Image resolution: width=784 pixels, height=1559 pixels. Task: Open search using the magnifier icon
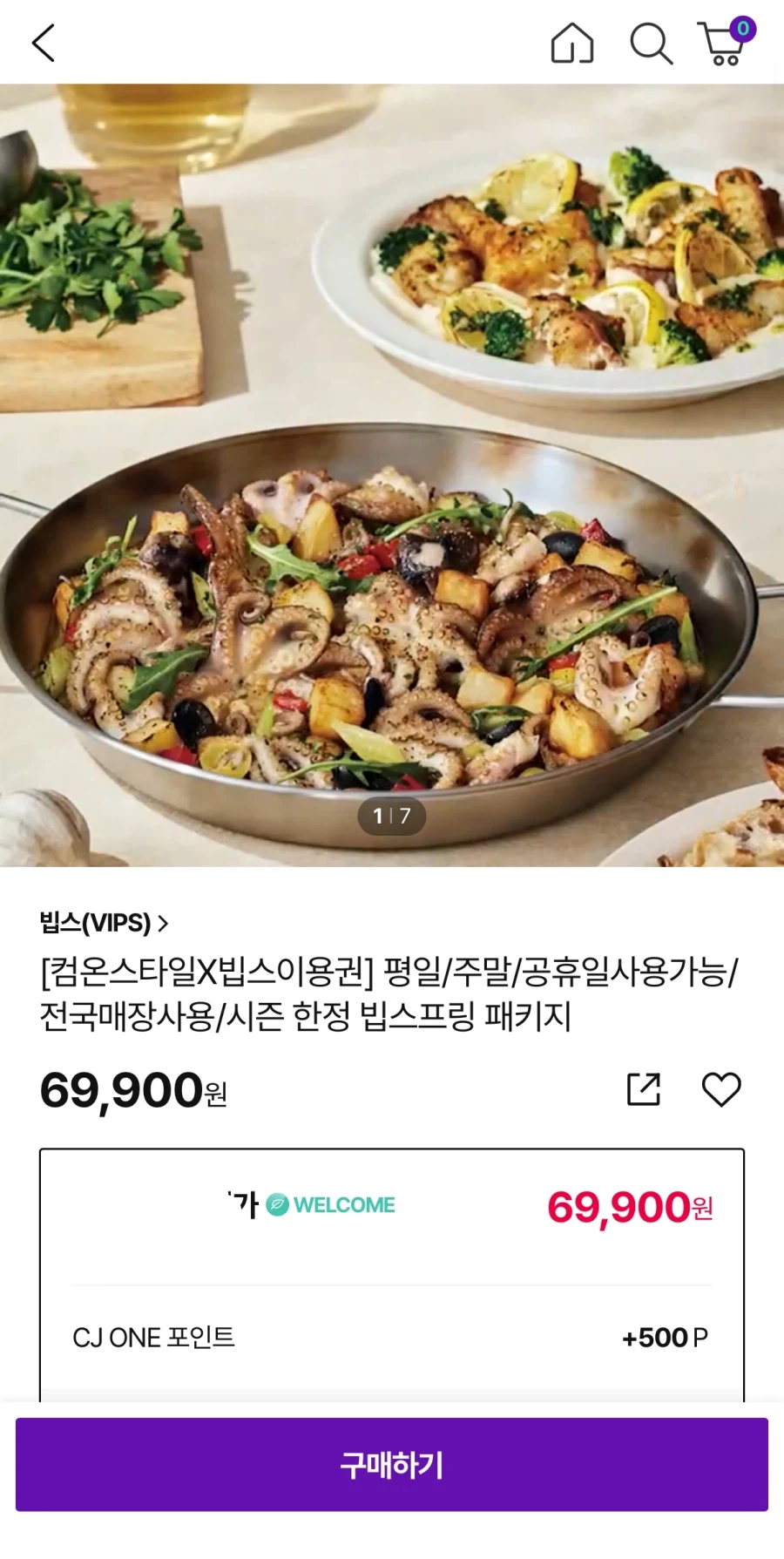(650, 44)
